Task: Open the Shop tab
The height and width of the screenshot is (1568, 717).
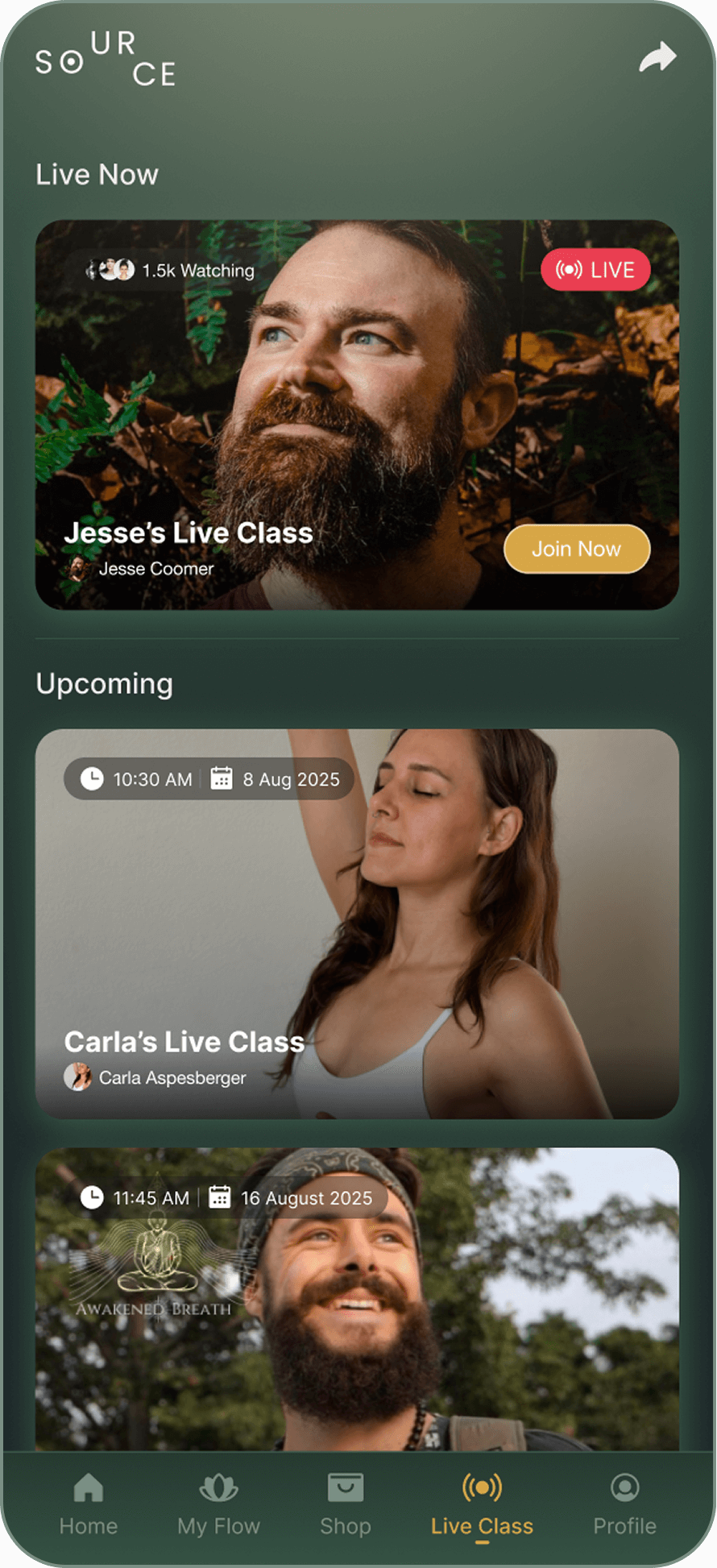Action: [x=346, y=1504]
